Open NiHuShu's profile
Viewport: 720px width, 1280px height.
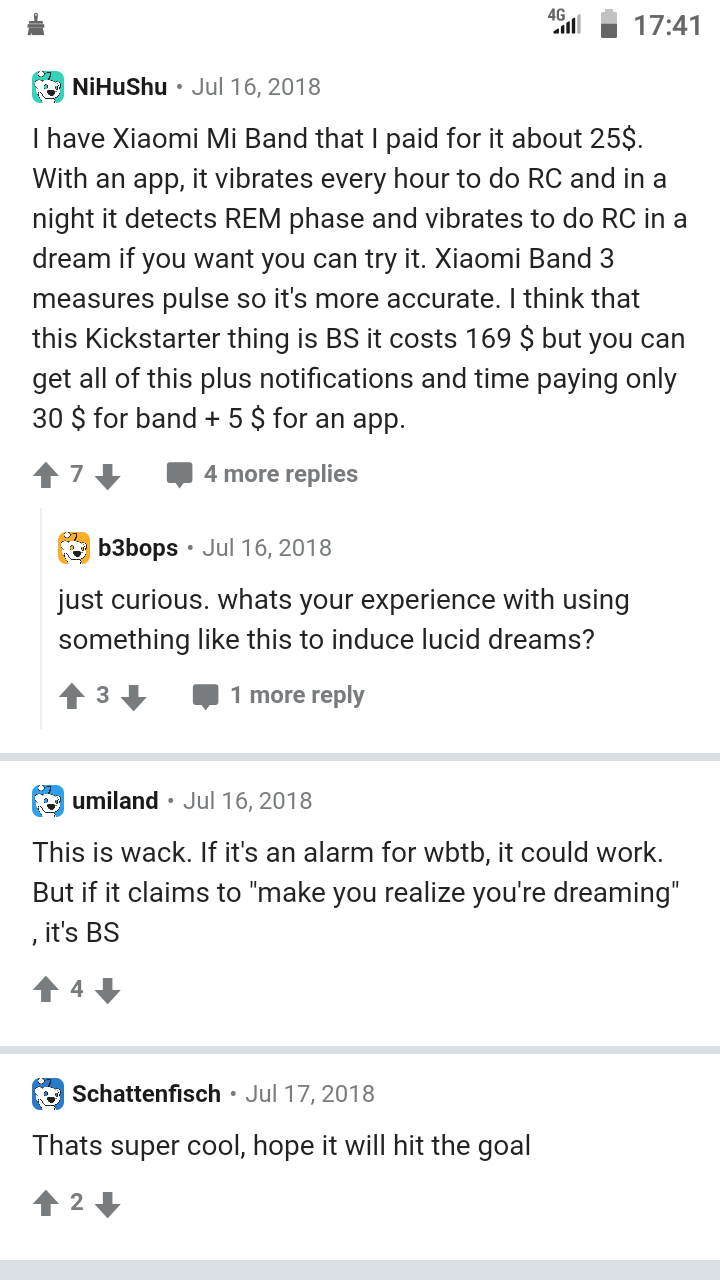(119, 87)
